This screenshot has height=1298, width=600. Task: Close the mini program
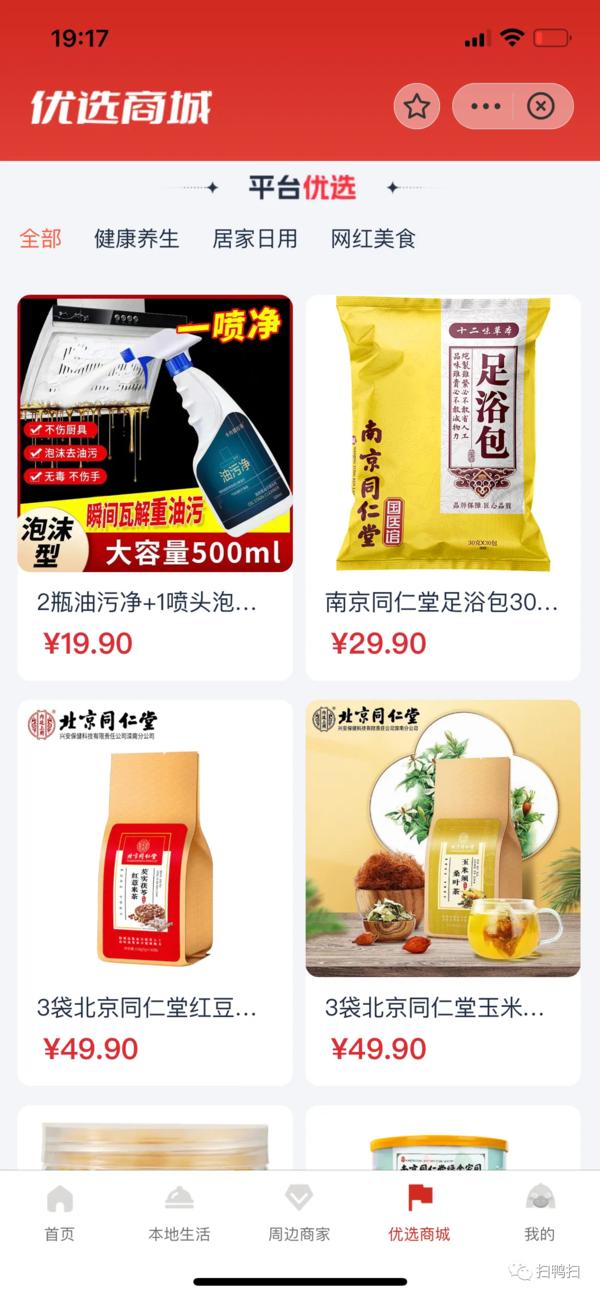click(x=541, y=106)
